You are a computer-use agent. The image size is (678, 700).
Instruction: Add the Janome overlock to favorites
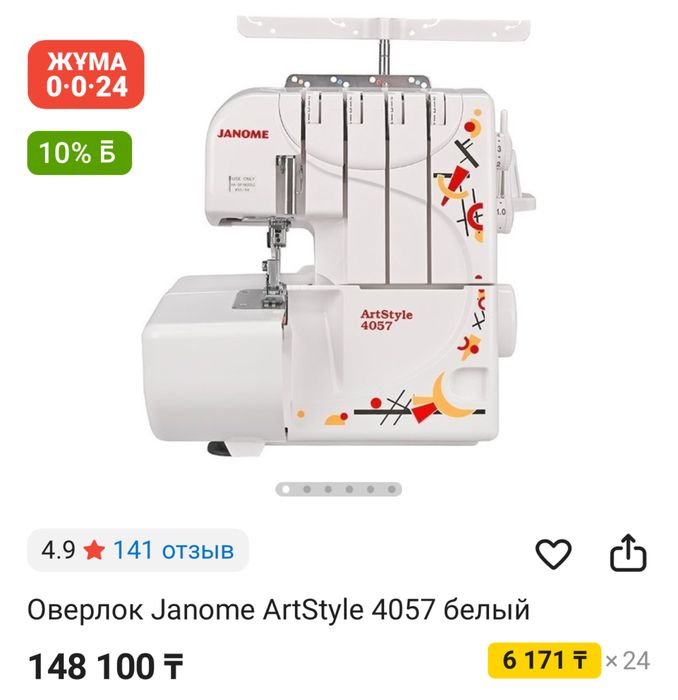click(552, 553)
